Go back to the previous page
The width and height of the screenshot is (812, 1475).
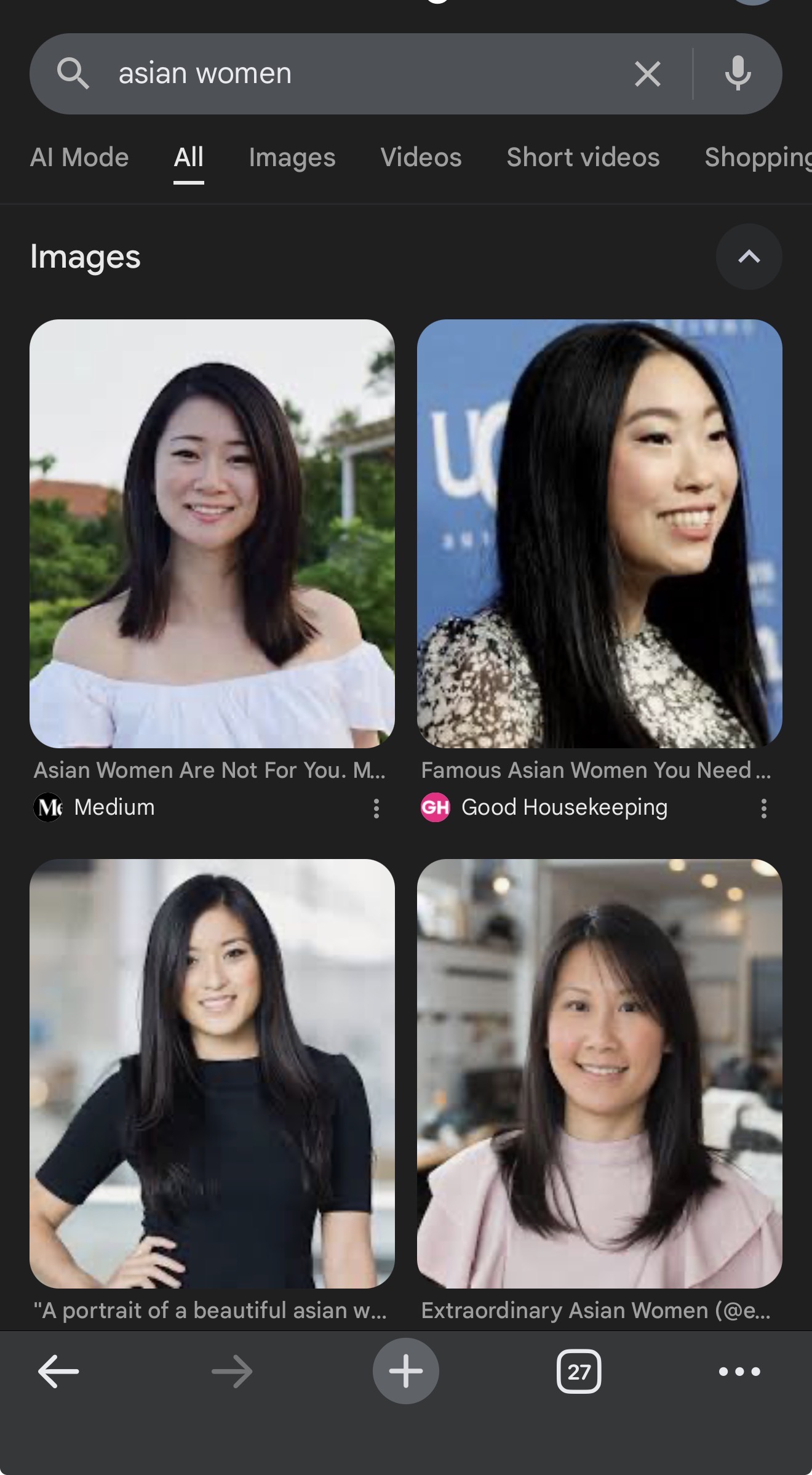click(58, 1371)
